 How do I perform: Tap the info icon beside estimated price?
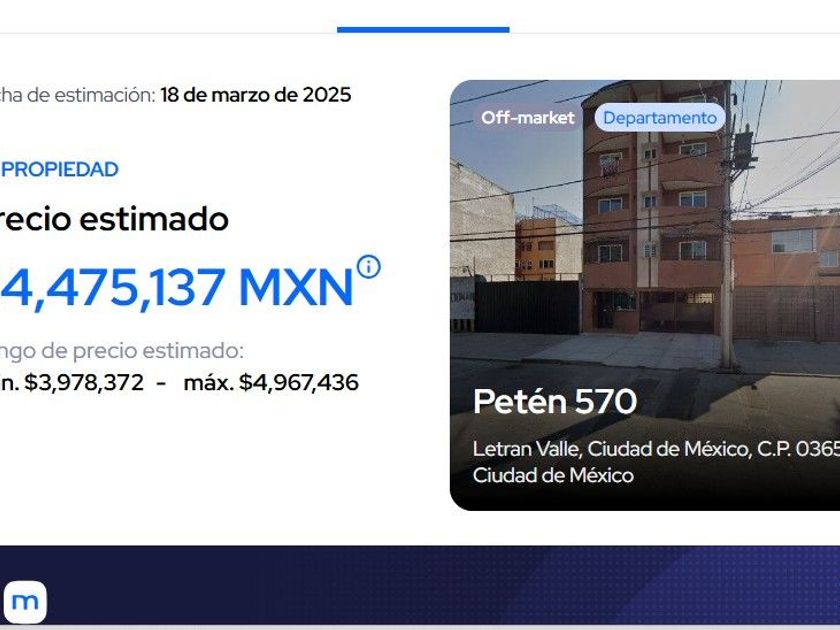coord(369,267)
